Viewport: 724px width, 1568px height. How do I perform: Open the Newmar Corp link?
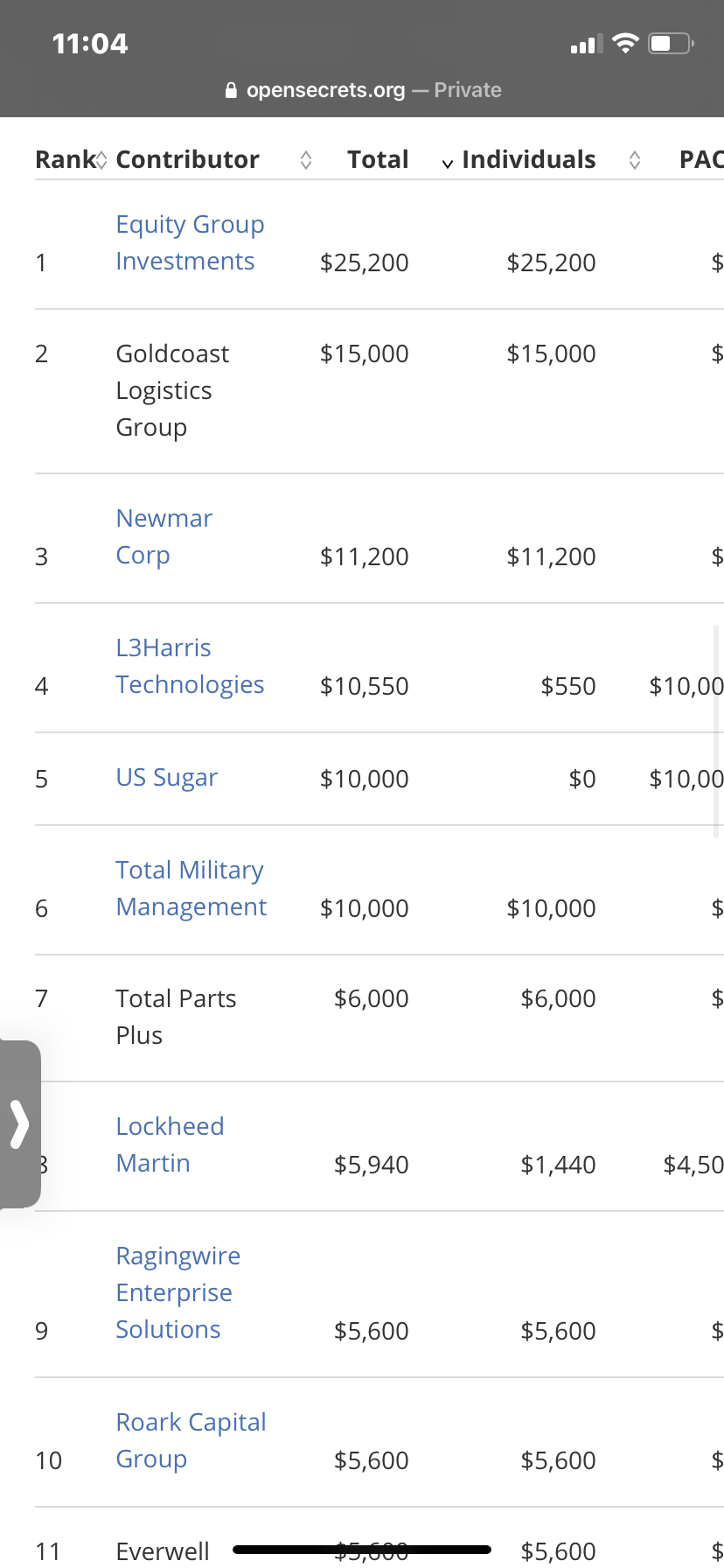pos(164,536)
